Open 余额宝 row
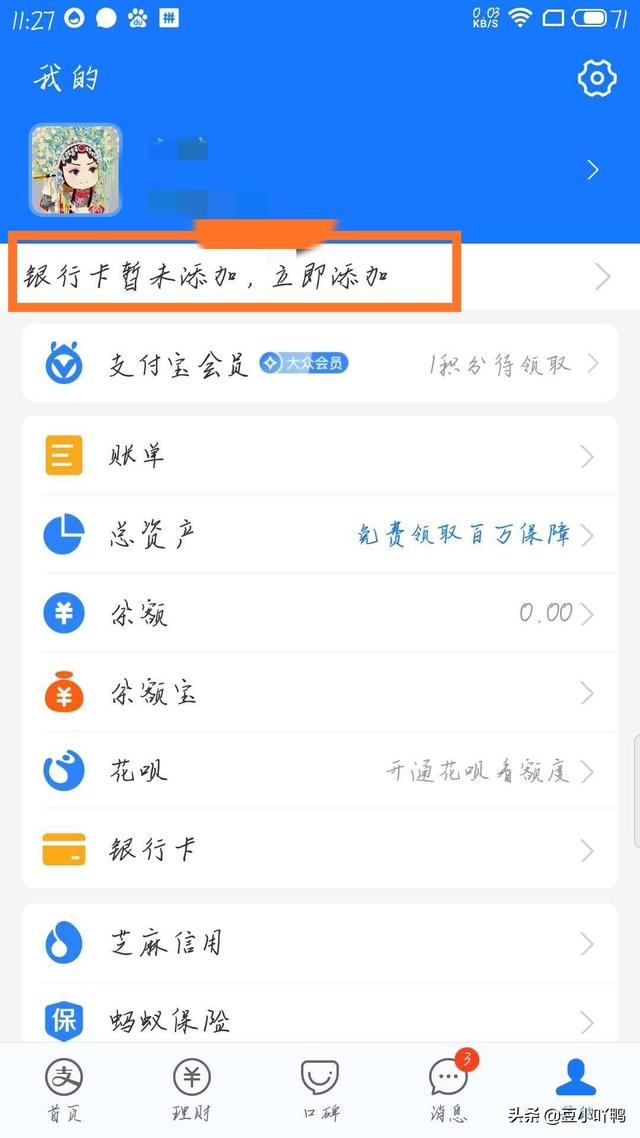Viewport: 640px width, 1138px height. coord(320,692)
